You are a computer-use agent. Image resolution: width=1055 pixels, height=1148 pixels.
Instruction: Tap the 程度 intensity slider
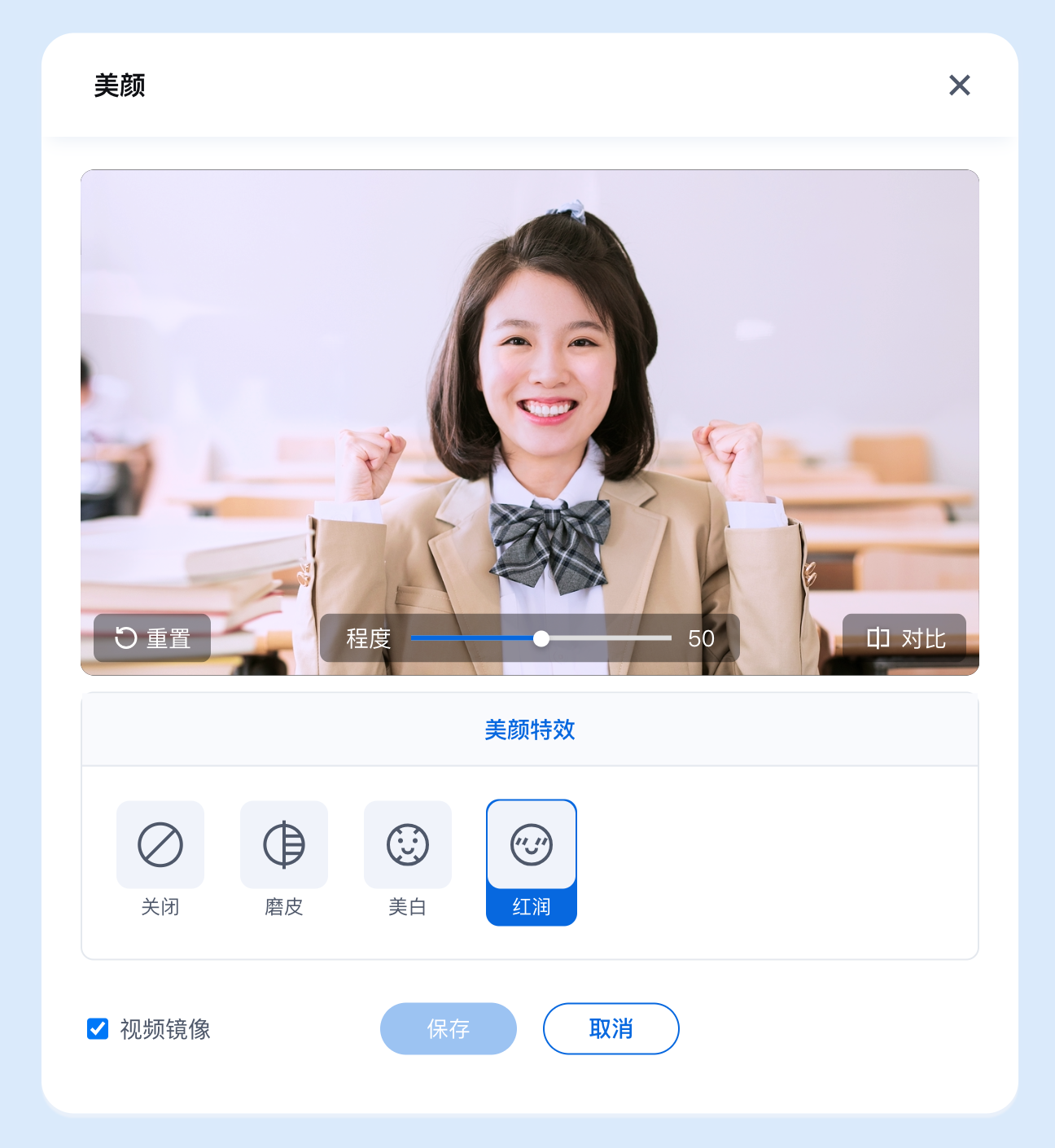tap(541, 638)
